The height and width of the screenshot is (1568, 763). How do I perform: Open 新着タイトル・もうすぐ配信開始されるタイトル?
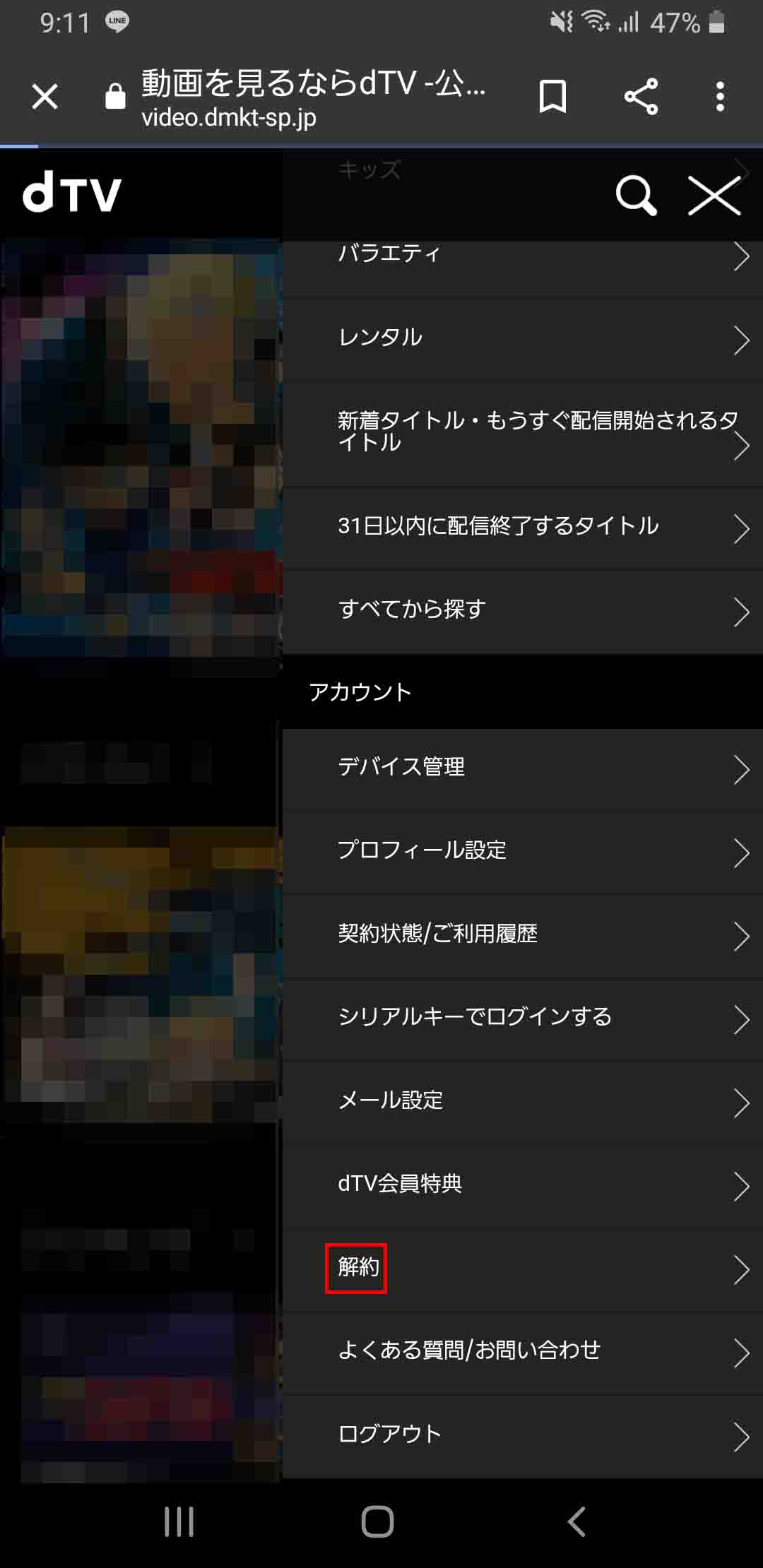[x=523, y=432]
